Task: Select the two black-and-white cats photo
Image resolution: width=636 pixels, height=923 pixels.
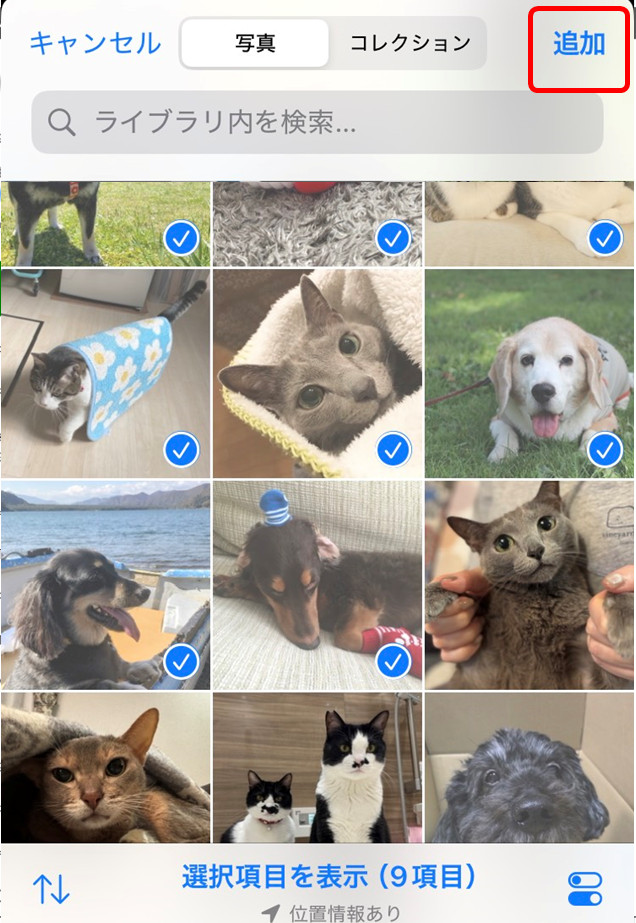Action: click(317, 768)
